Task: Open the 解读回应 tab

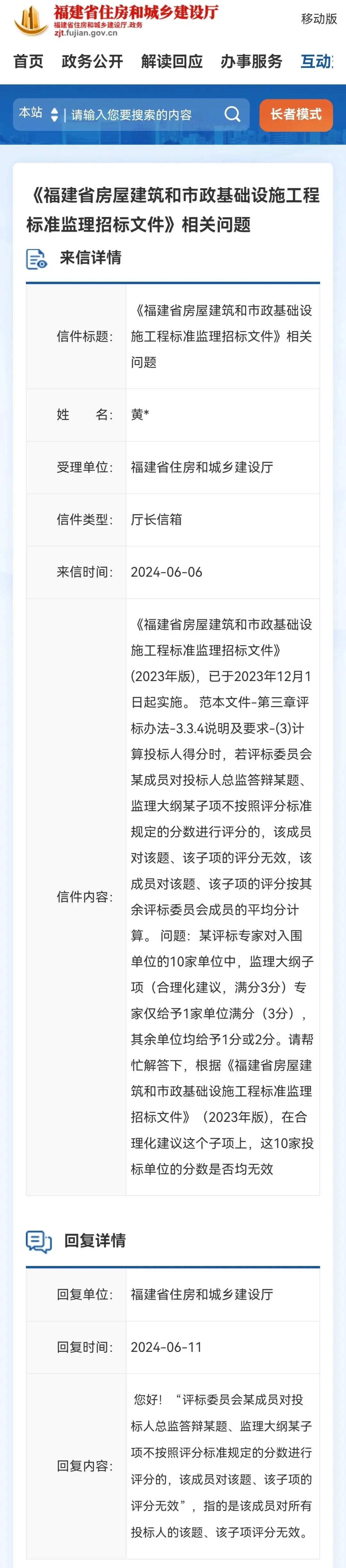Action: pos(172,61)
